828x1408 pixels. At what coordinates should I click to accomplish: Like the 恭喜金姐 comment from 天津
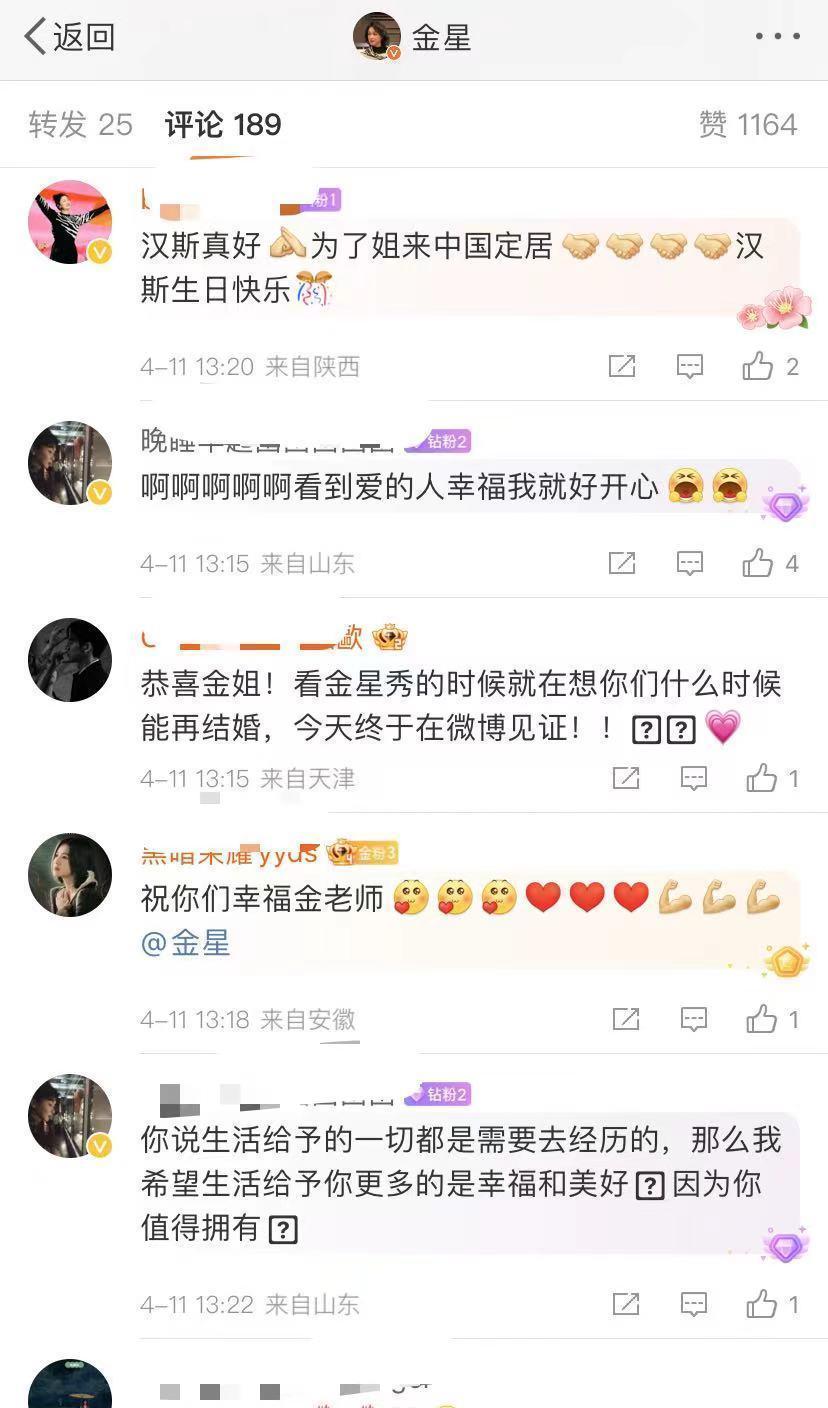tap(762, 778)
